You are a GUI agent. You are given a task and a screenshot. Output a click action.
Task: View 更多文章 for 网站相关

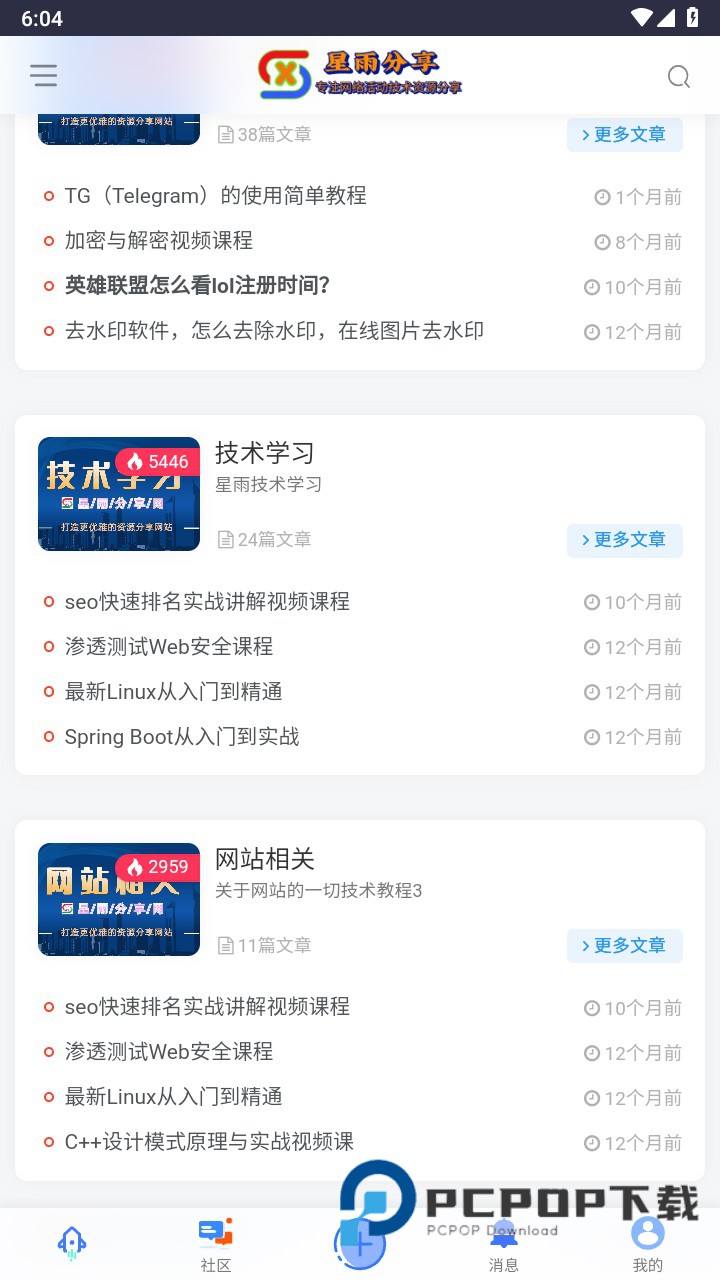[624, 945]
